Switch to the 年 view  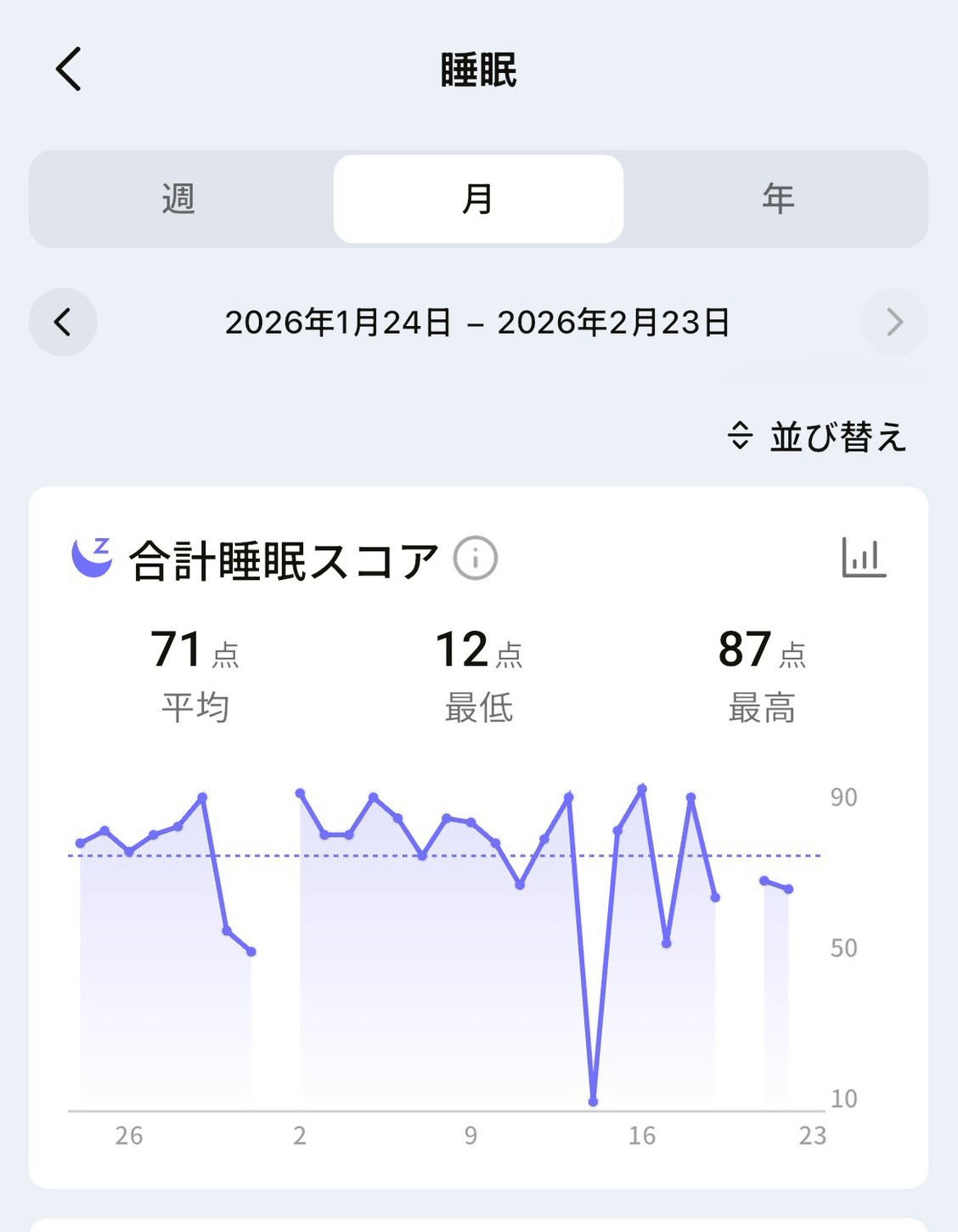click(x=777, y=200)
